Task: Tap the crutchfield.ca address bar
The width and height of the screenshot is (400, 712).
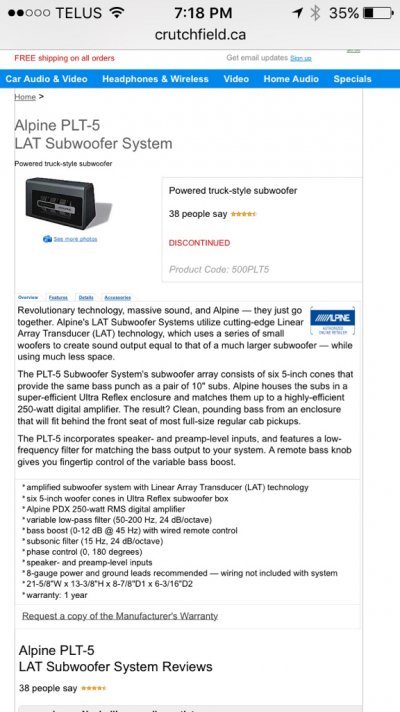Action: click(200, 35)
